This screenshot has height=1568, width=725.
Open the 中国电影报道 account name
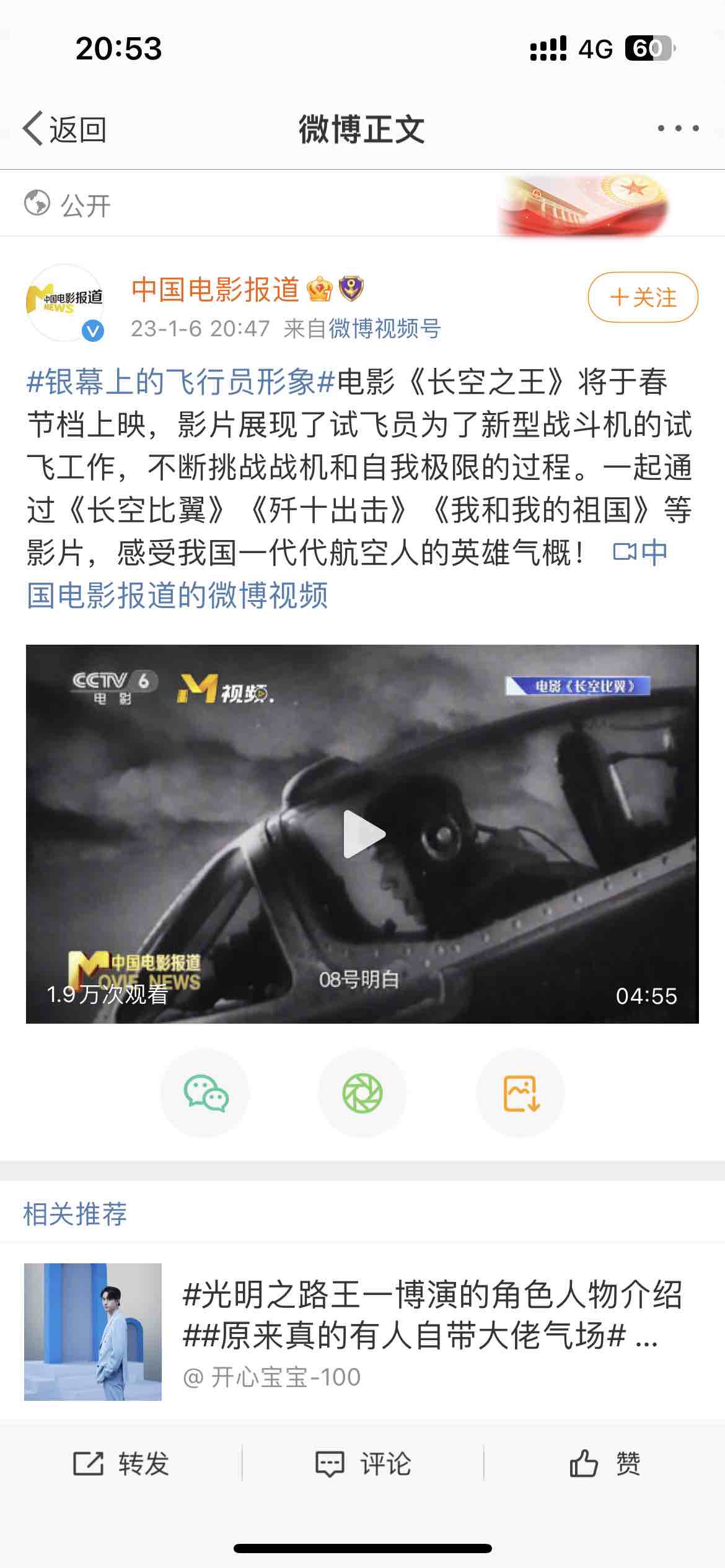coord(215,289)
